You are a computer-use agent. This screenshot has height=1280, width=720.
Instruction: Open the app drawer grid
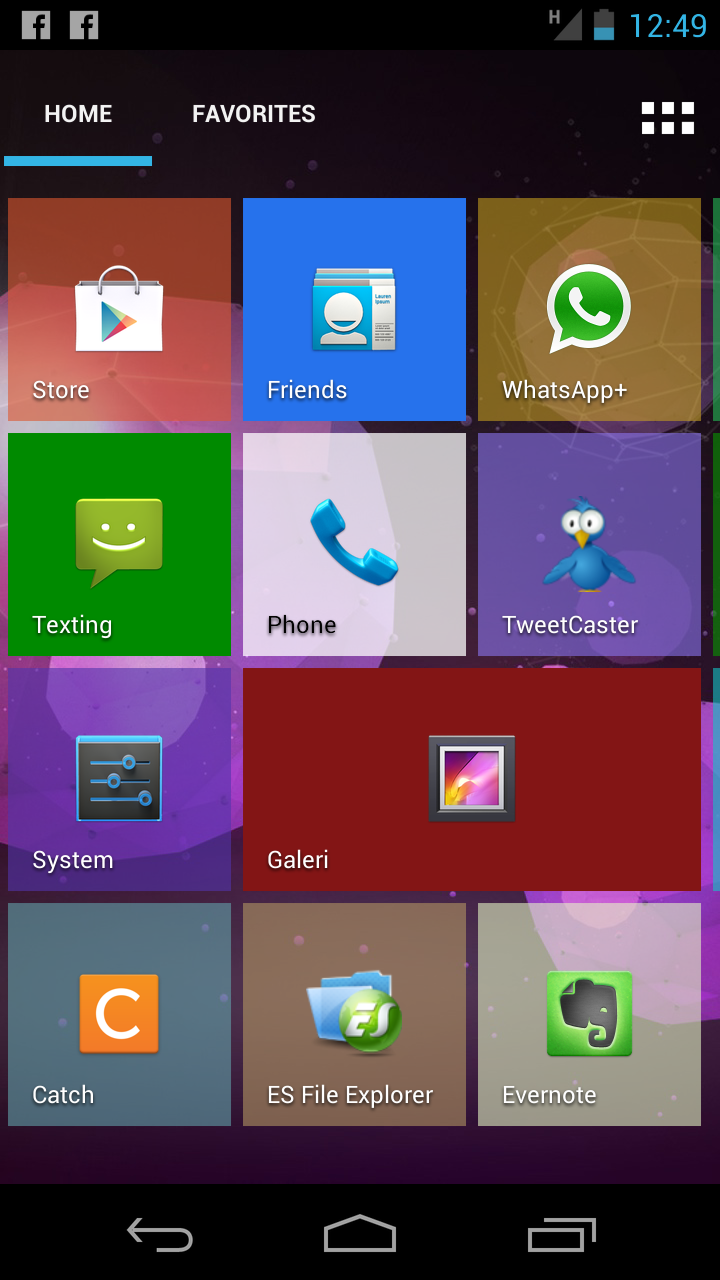(x=667, y=117)
